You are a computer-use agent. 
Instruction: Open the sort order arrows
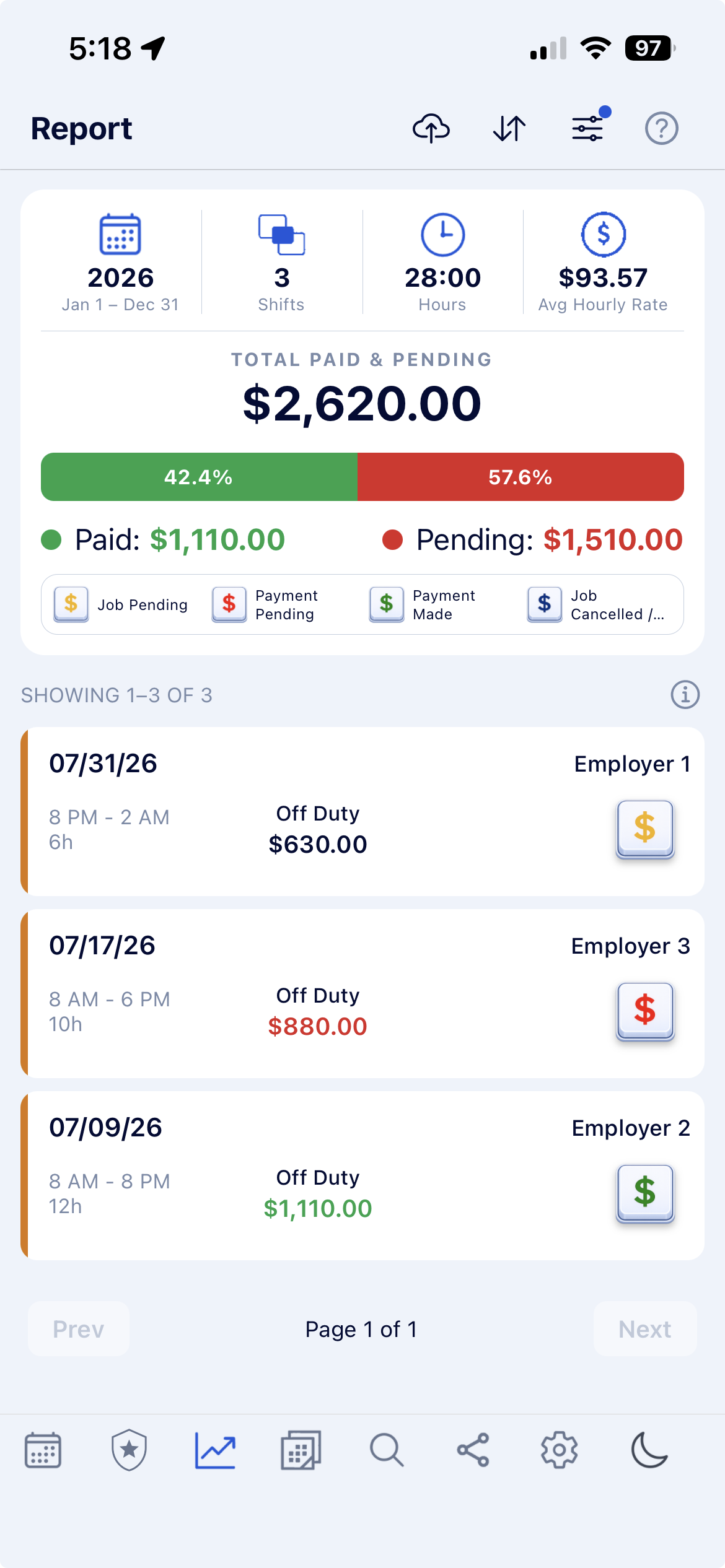[x=509, y=129]
